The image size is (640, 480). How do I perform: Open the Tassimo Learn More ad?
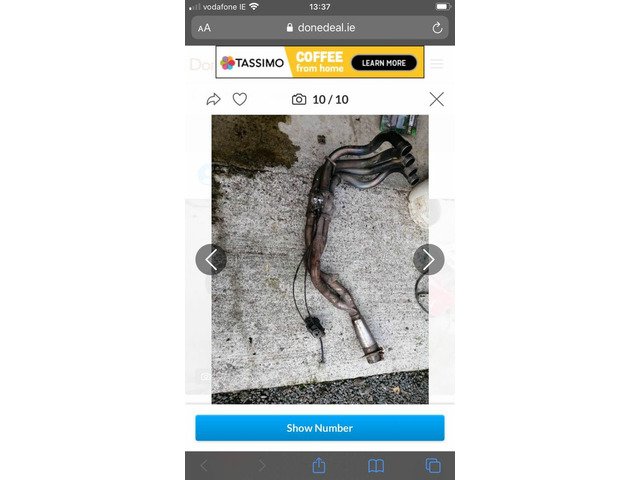384,63
